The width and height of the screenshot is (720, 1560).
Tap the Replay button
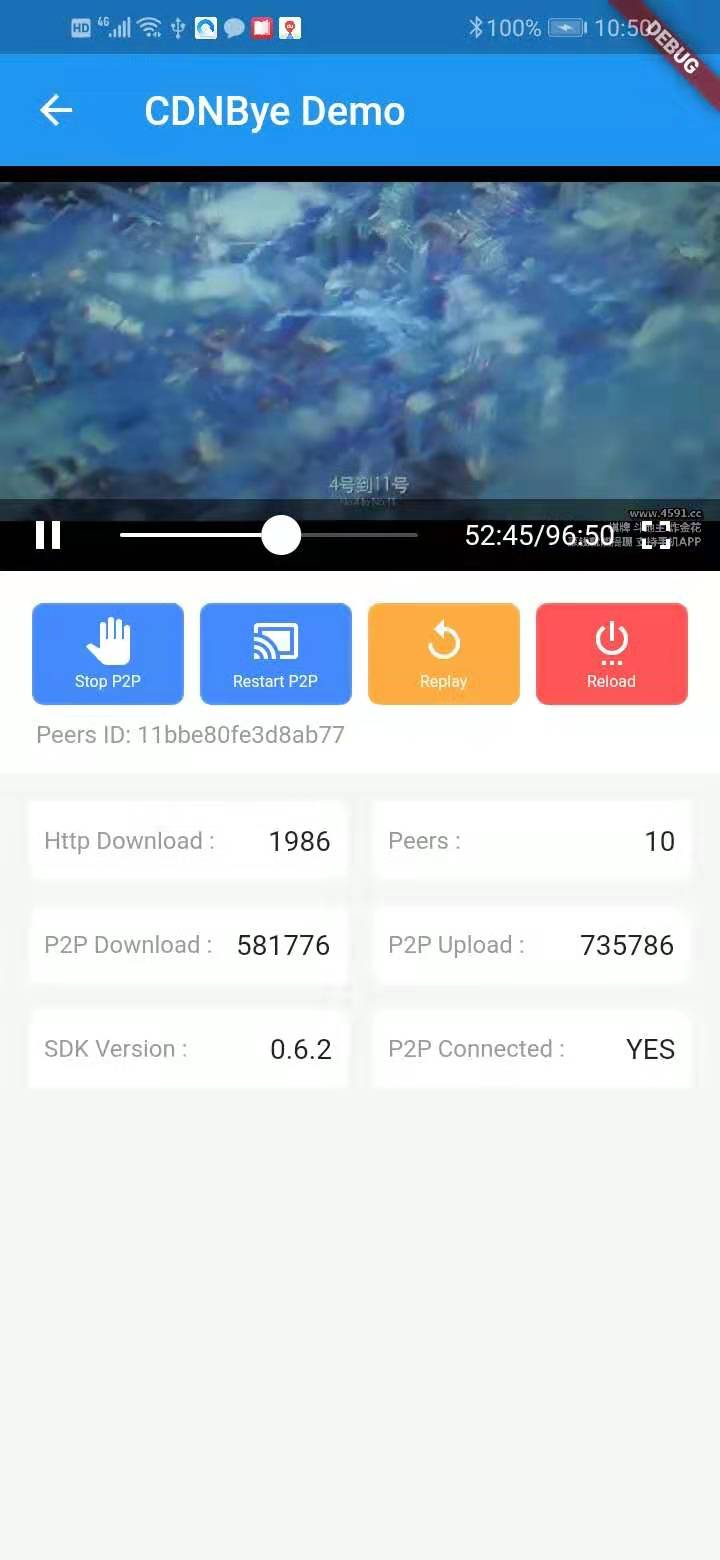coord(443,653)
